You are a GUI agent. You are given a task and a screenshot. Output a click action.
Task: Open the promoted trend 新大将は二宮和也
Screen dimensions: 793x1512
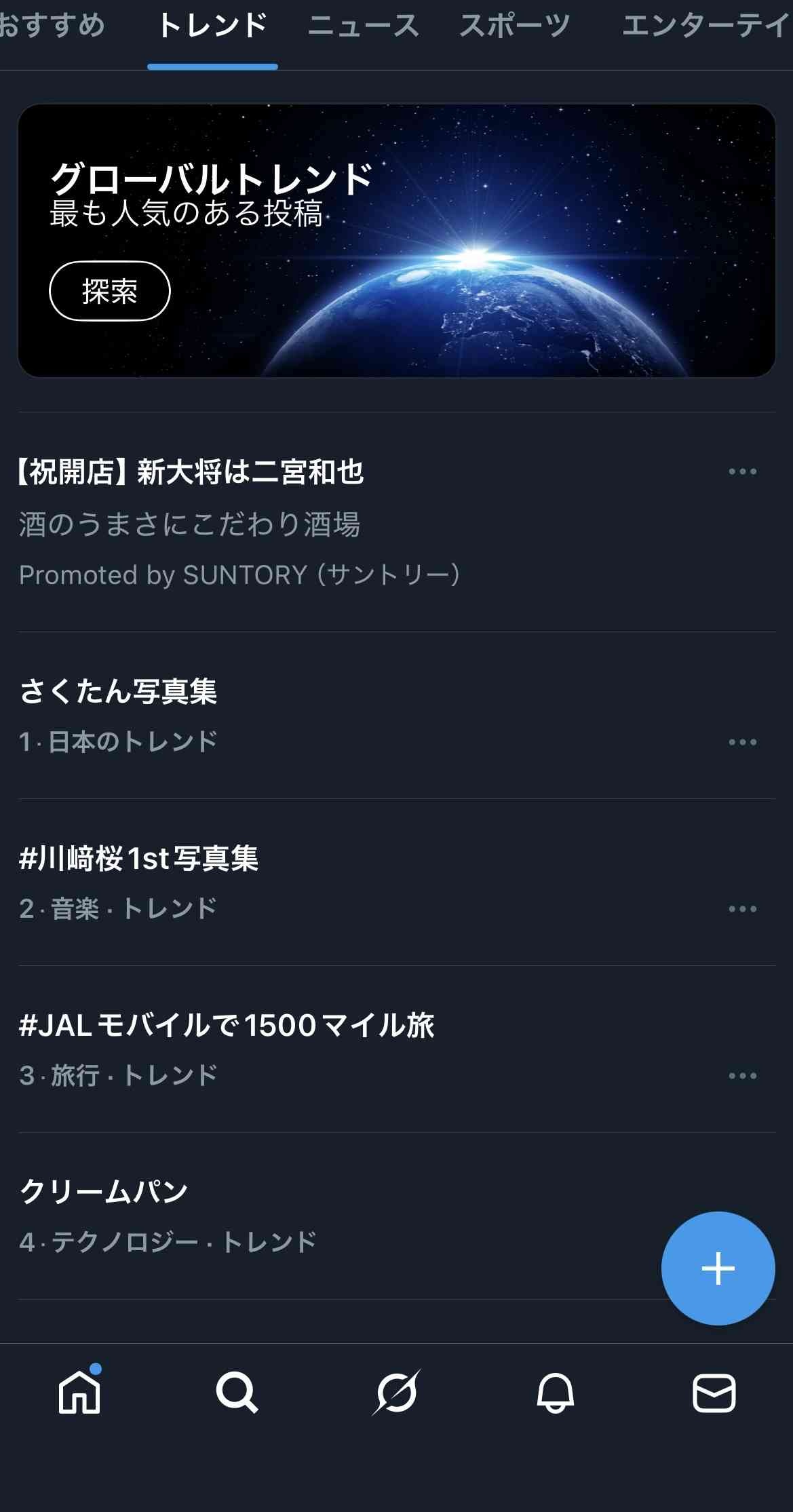[x=191, y=472]
